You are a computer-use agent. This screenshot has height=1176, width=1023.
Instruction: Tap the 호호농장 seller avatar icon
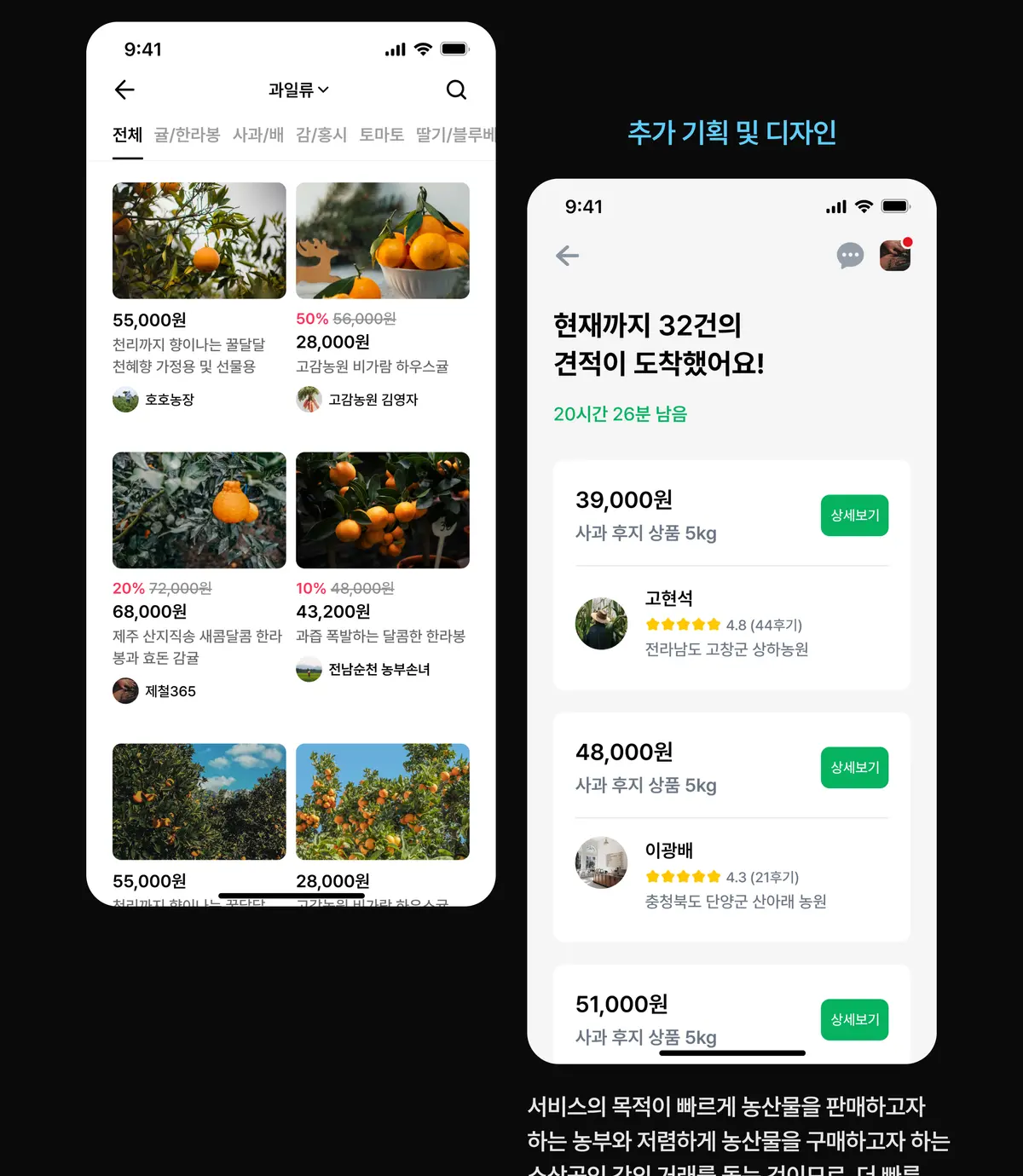pos(125,399)
